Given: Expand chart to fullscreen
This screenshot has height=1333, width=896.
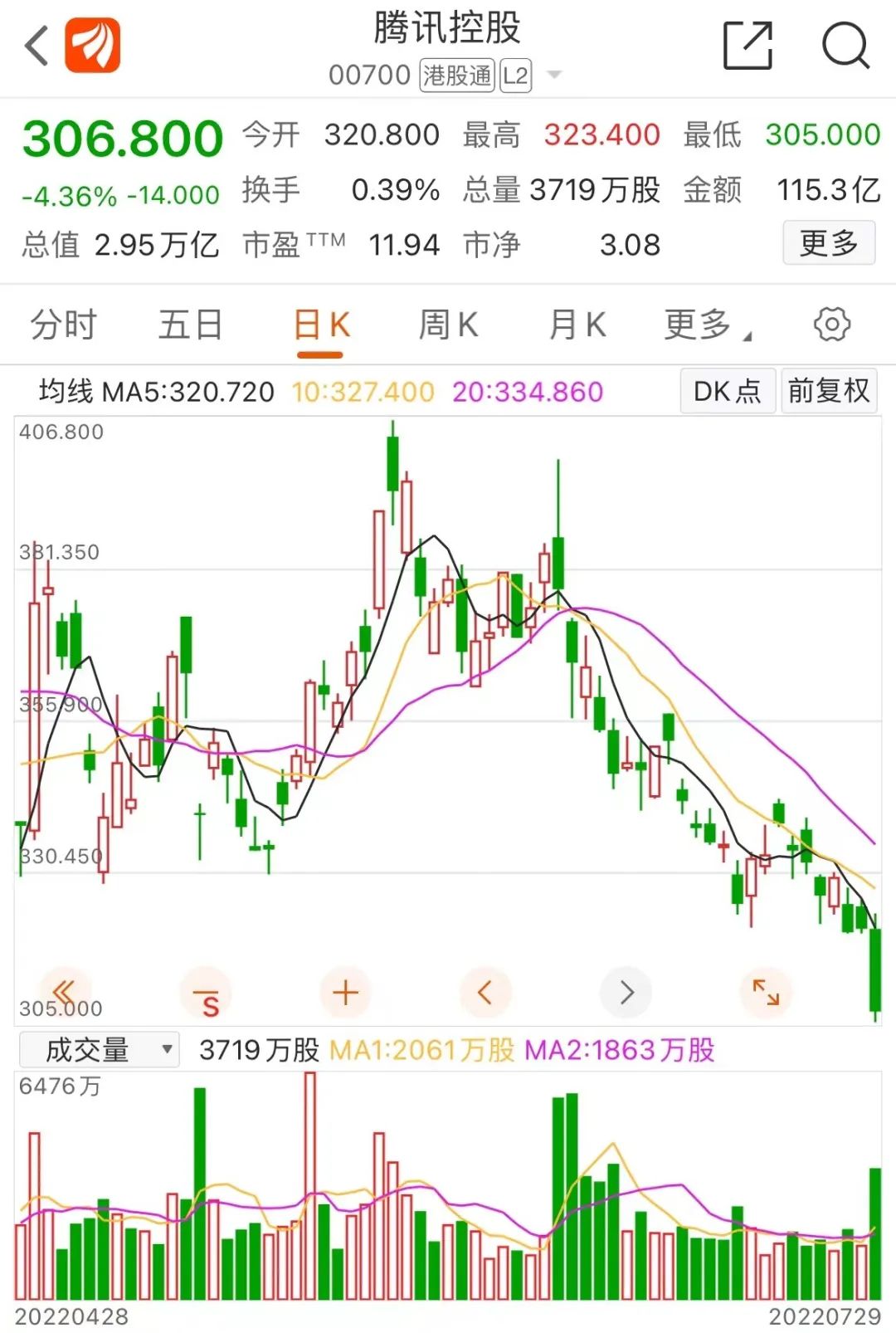Looking at the screenshot, I should 766,993.
